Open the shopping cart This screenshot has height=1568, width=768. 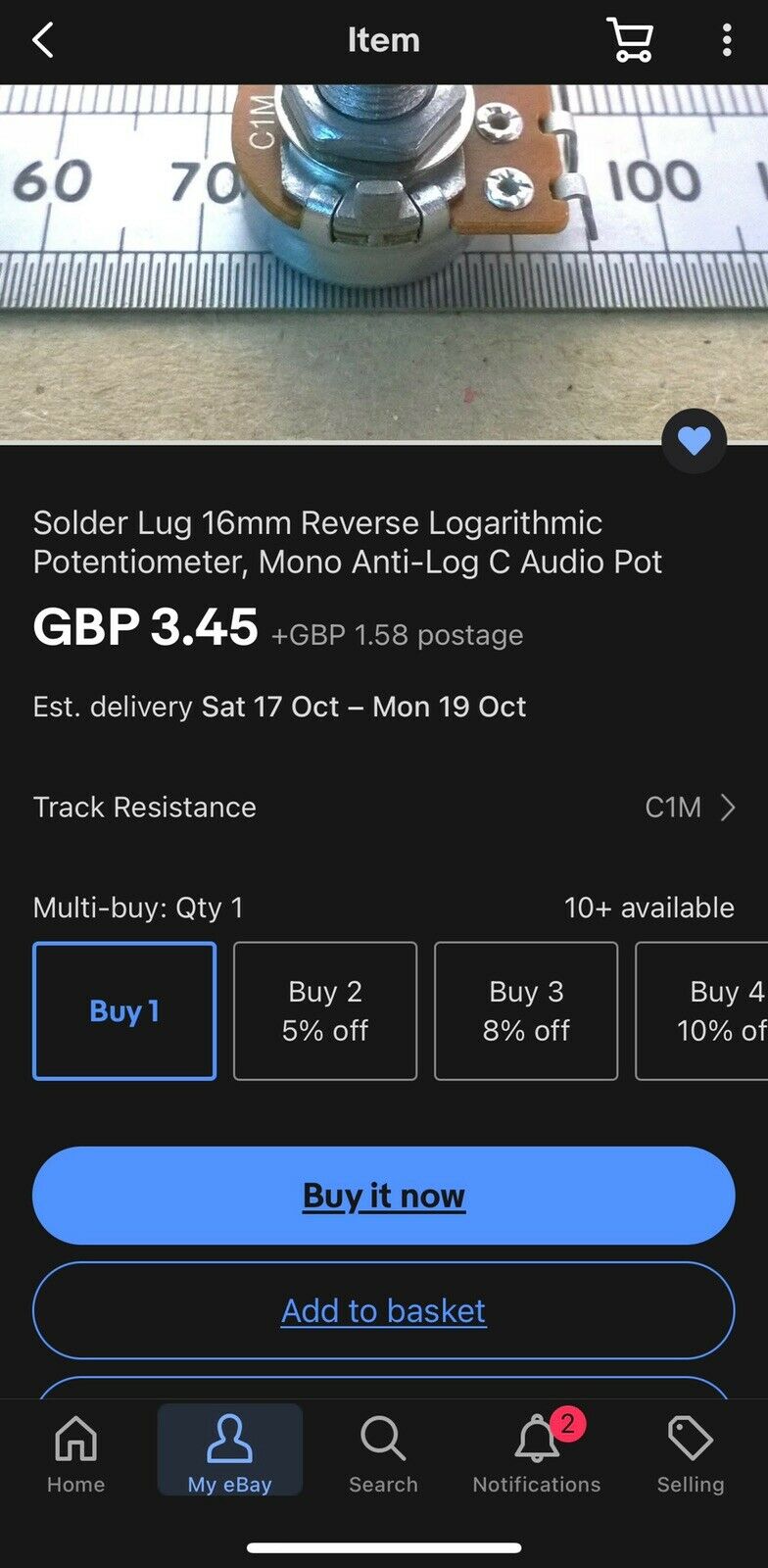(630, 40)
